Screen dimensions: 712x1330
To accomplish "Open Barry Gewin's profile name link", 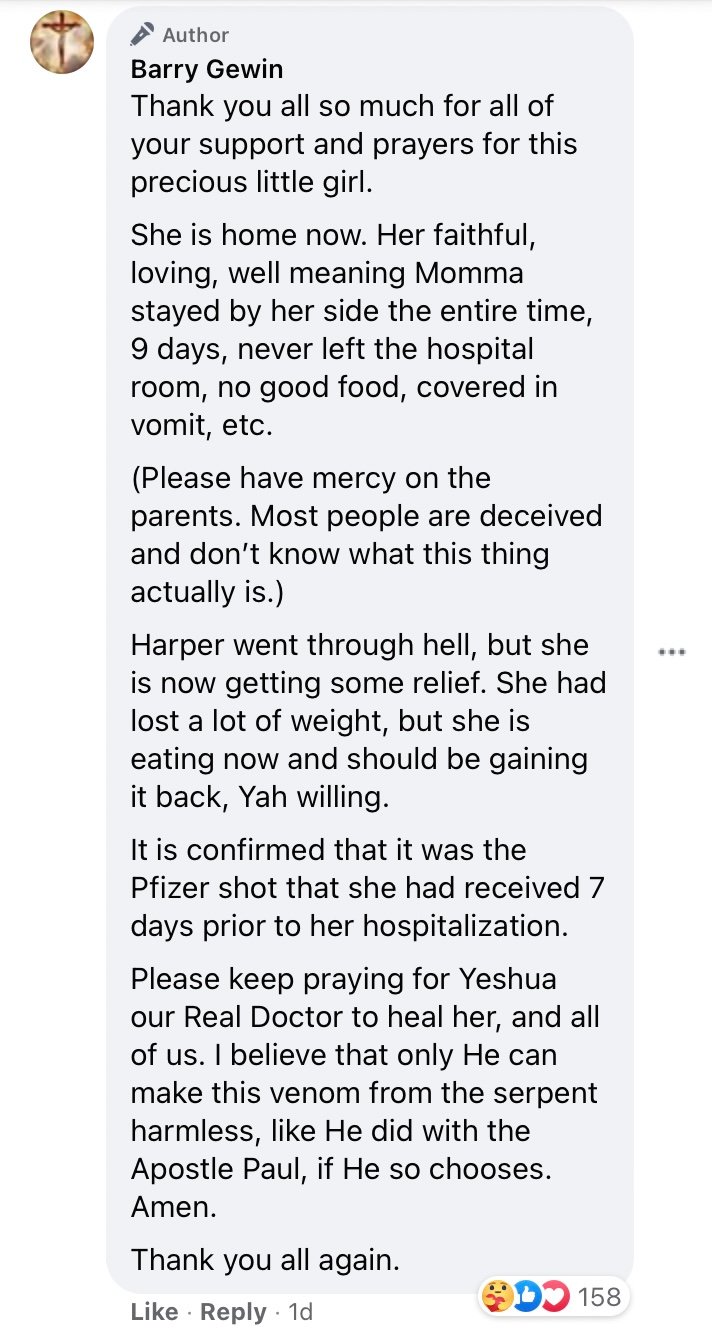I will point(207,69).
